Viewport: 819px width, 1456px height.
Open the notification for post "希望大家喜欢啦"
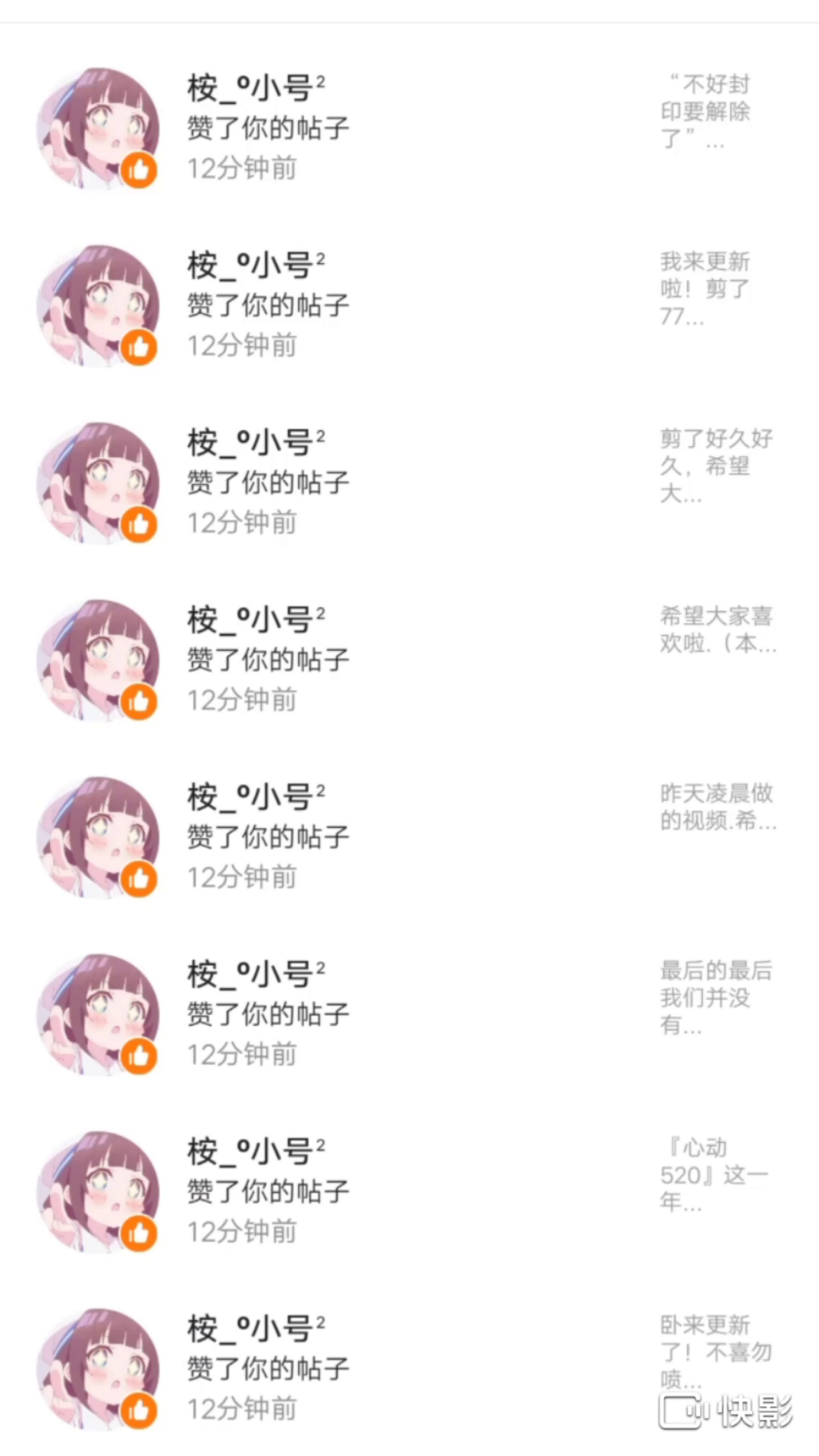tap(409, 660)
